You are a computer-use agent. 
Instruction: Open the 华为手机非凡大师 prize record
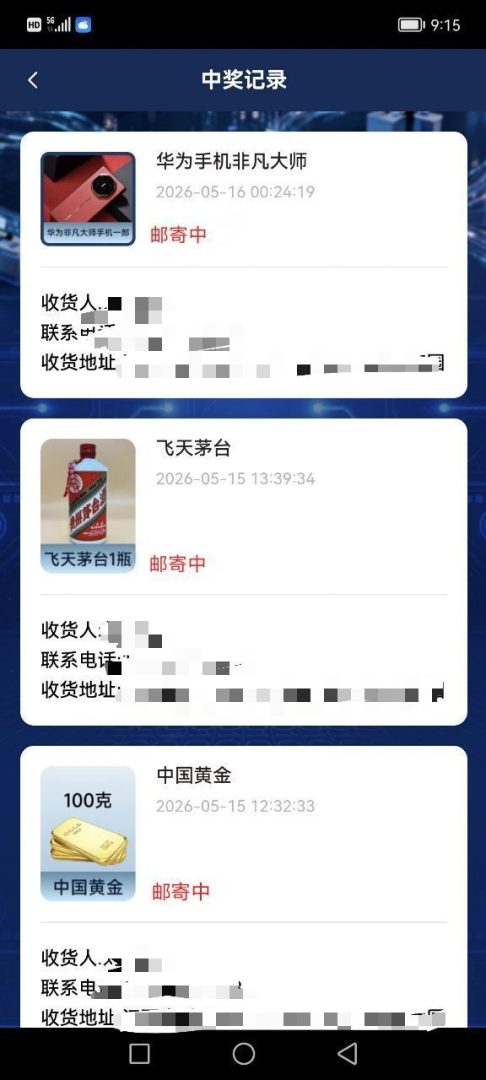pos(244,264)
